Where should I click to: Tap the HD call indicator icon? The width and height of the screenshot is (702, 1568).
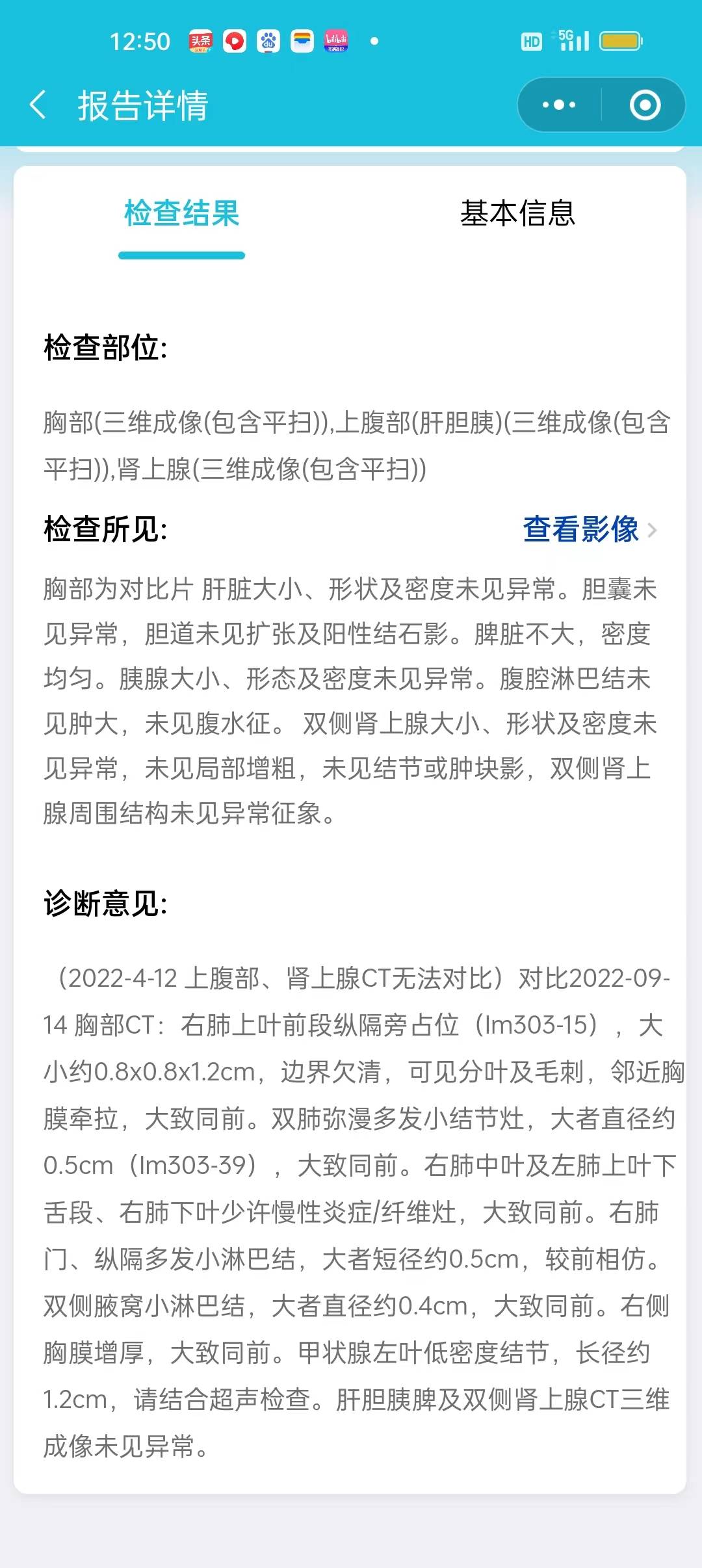point(531,41)
